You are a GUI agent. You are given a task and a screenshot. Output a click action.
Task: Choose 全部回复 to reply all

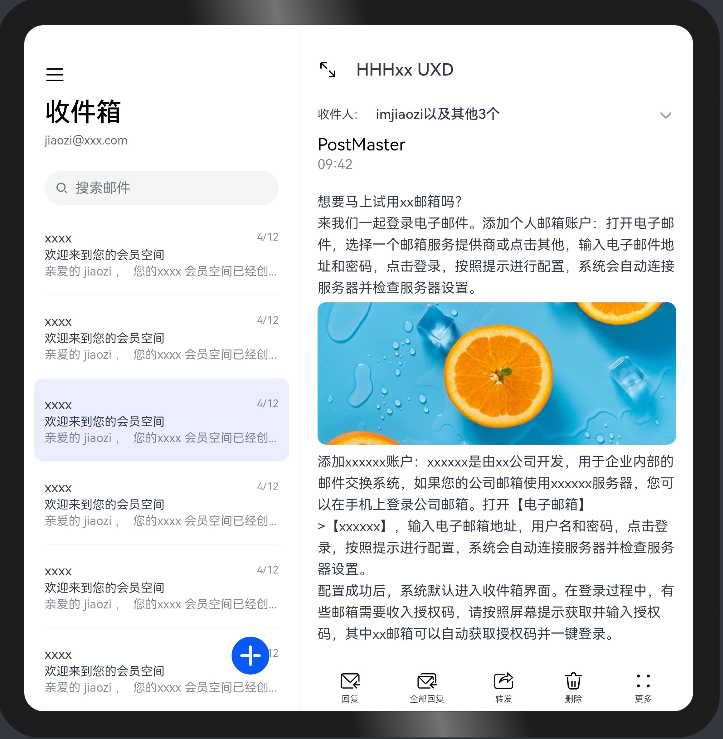coord(427,688)
